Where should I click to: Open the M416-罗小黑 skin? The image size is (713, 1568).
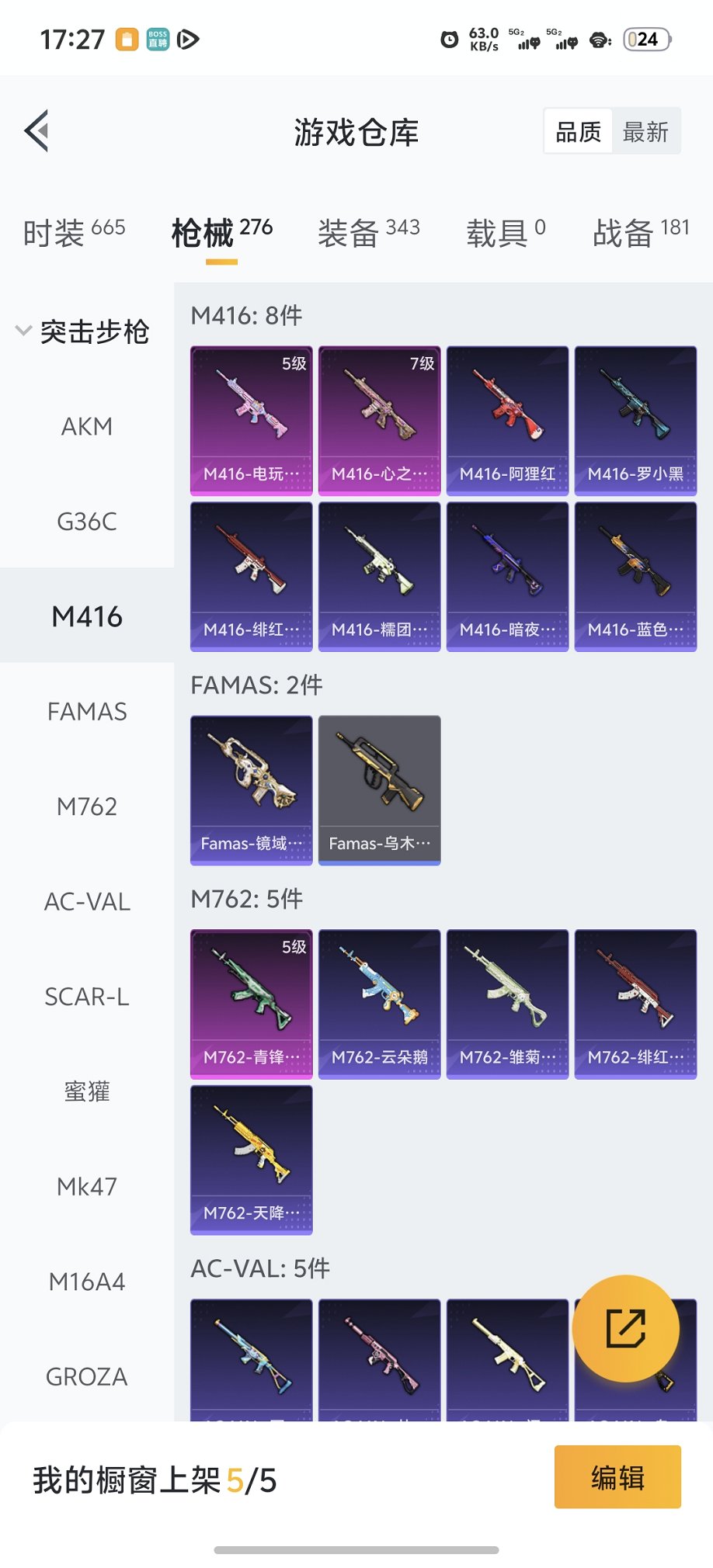pos(635,420)
